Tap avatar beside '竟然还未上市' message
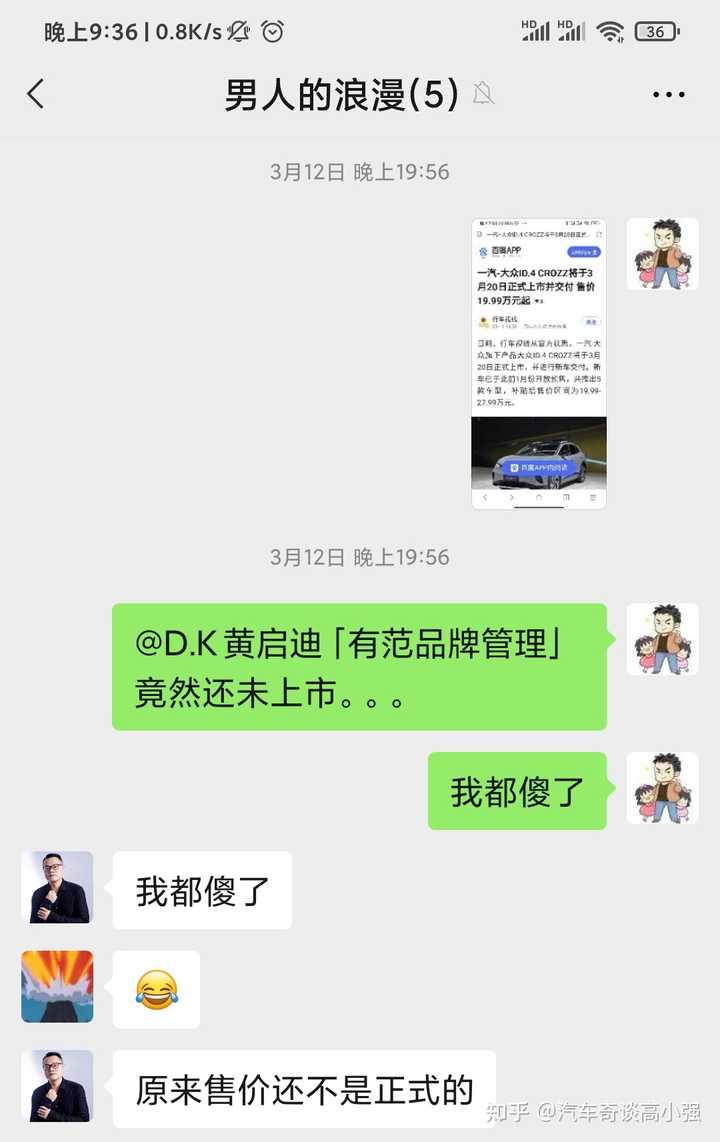The image size is (720, 1142). click(662, 640)
